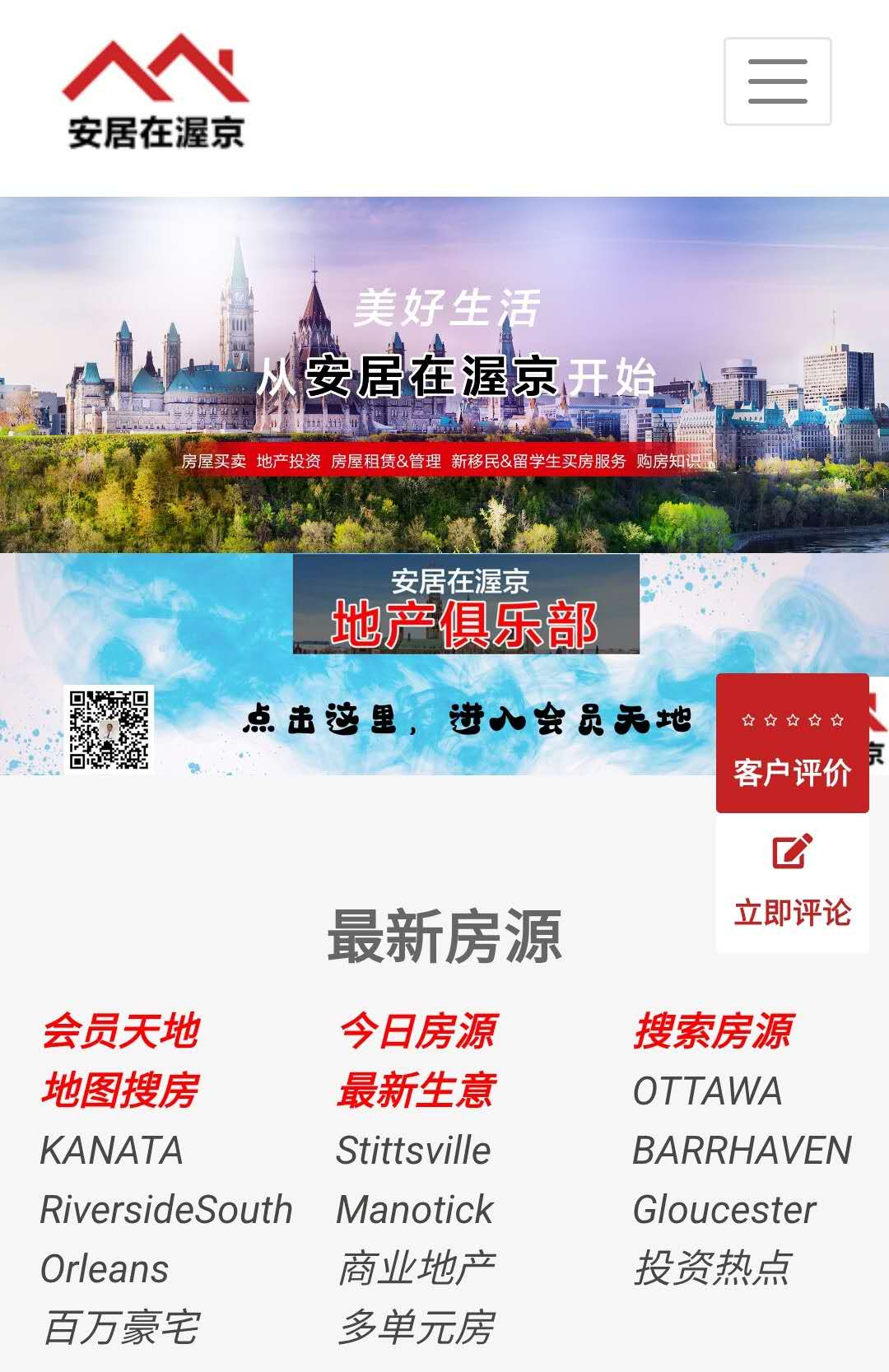Browse 百万豪宅 luxury homes
The image size is (889, 1372).
(120, 1328)
